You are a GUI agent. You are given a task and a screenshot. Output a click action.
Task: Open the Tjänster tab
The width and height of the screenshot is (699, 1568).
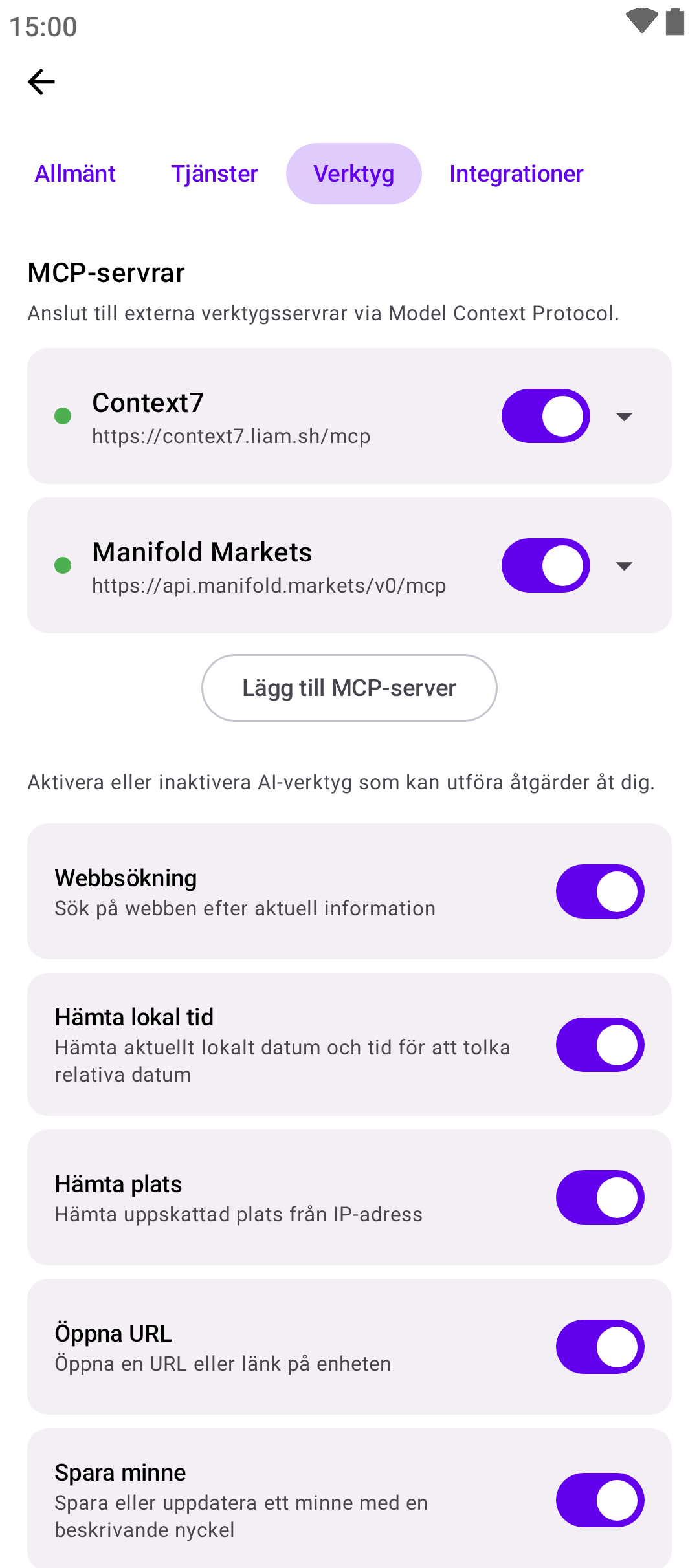[214, 174]
